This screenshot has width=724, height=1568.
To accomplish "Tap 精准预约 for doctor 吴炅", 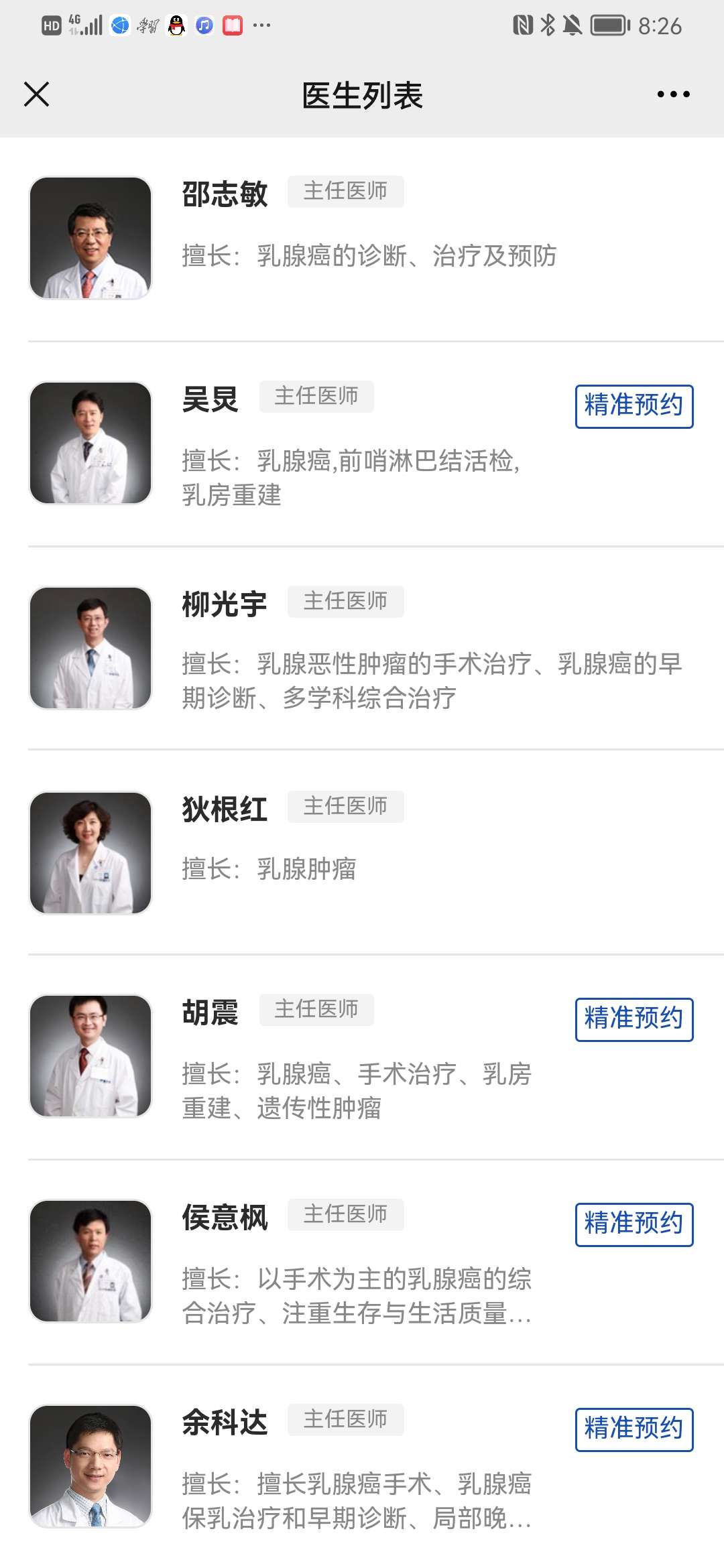I will click(633, 406).
